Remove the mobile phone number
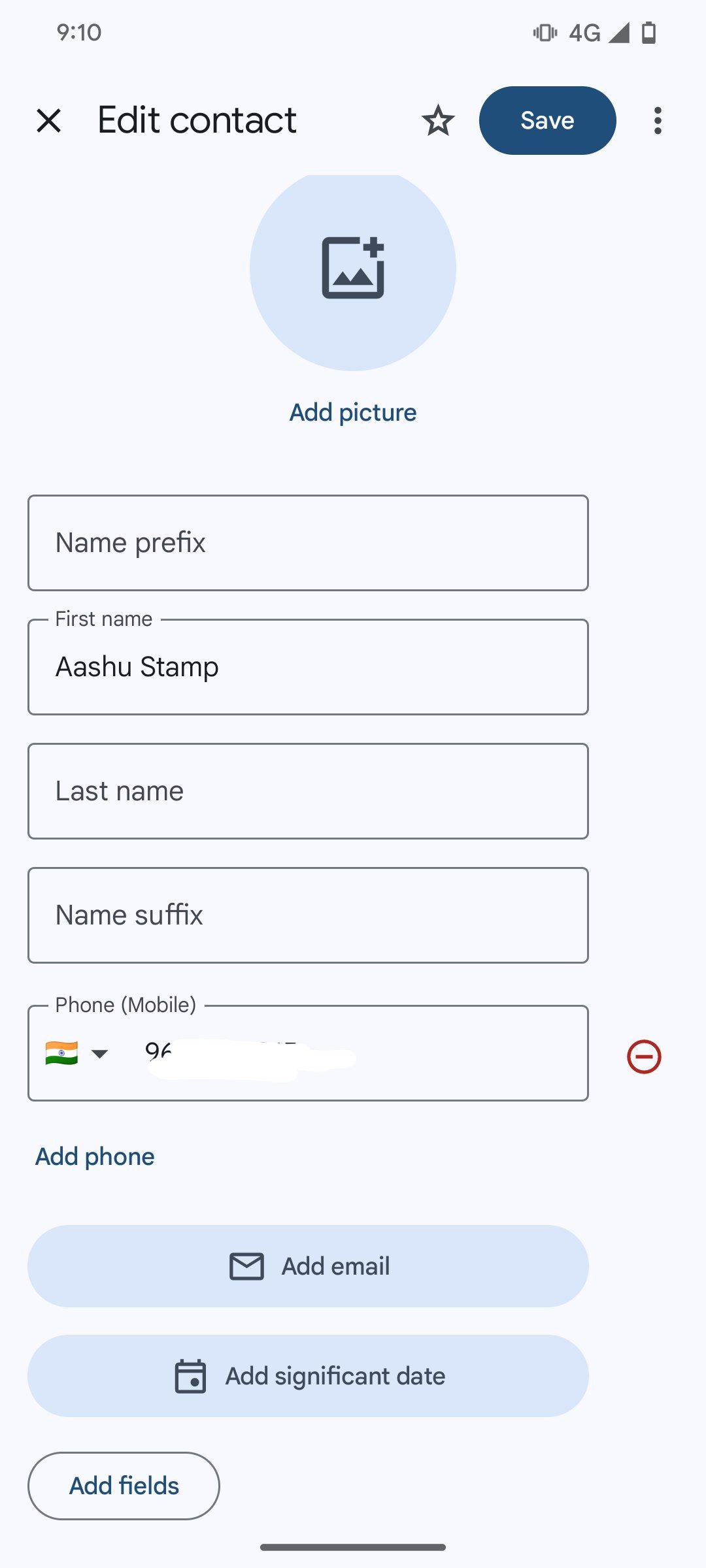Image resolution: width=706 pixels, height=1568 pixels. coord(644,1056)
